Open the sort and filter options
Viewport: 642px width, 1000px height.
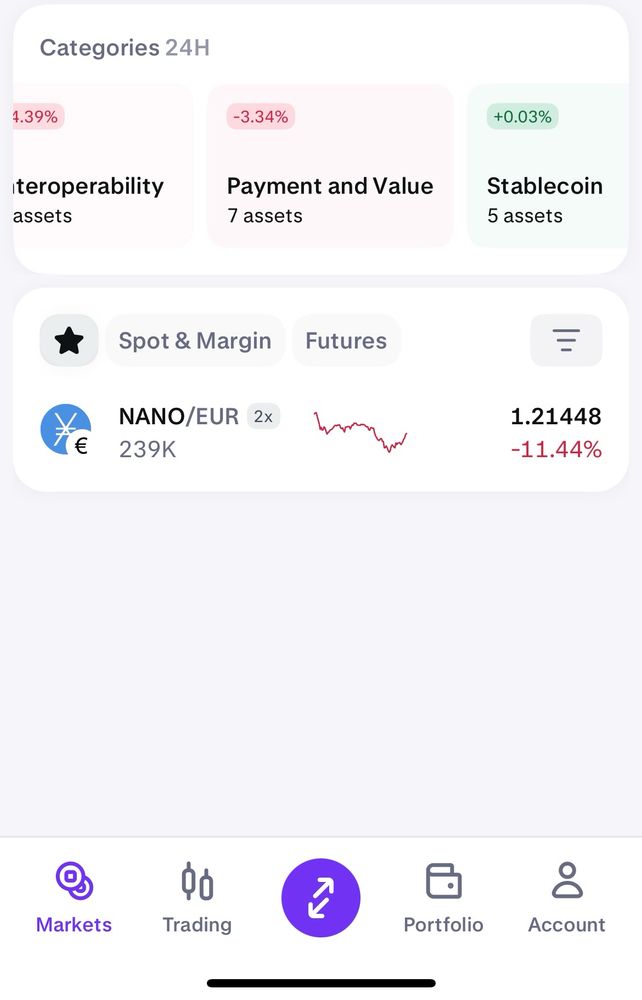[566, 341]
